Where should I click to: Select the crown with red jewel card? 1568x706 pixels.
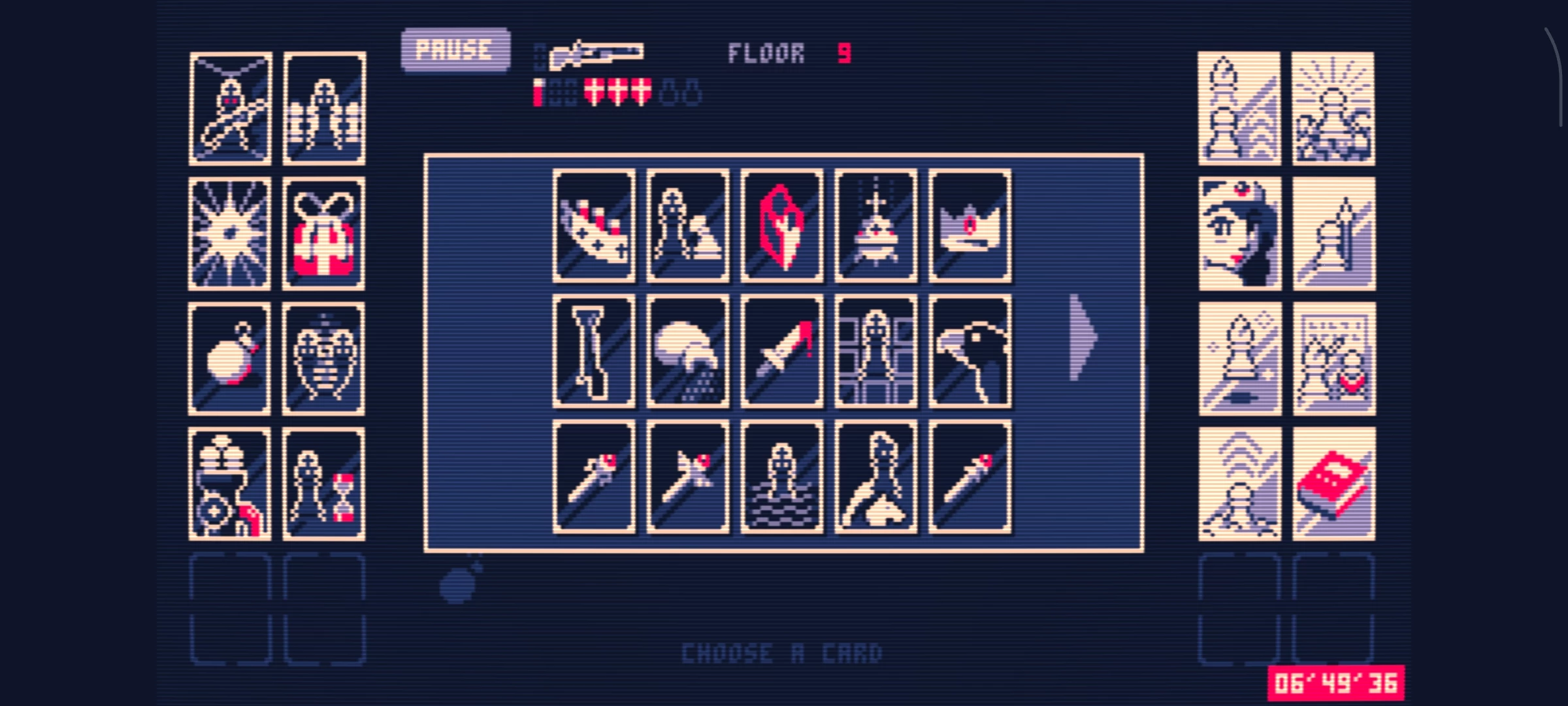[x=970, y=226]
